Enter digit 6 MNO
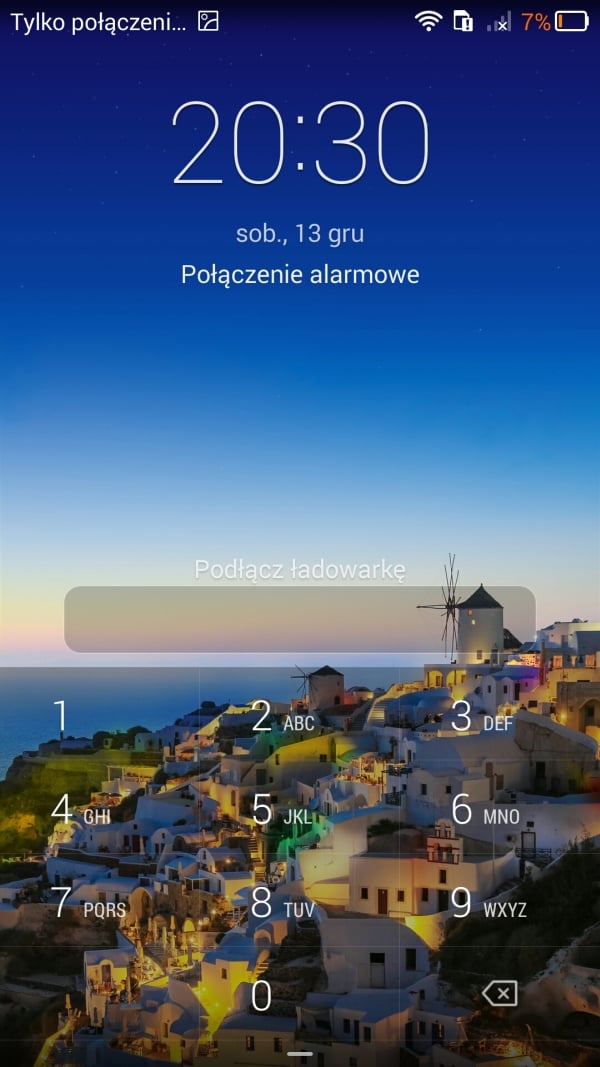Viewport: 600px width, 1067px height. point(499,810)
